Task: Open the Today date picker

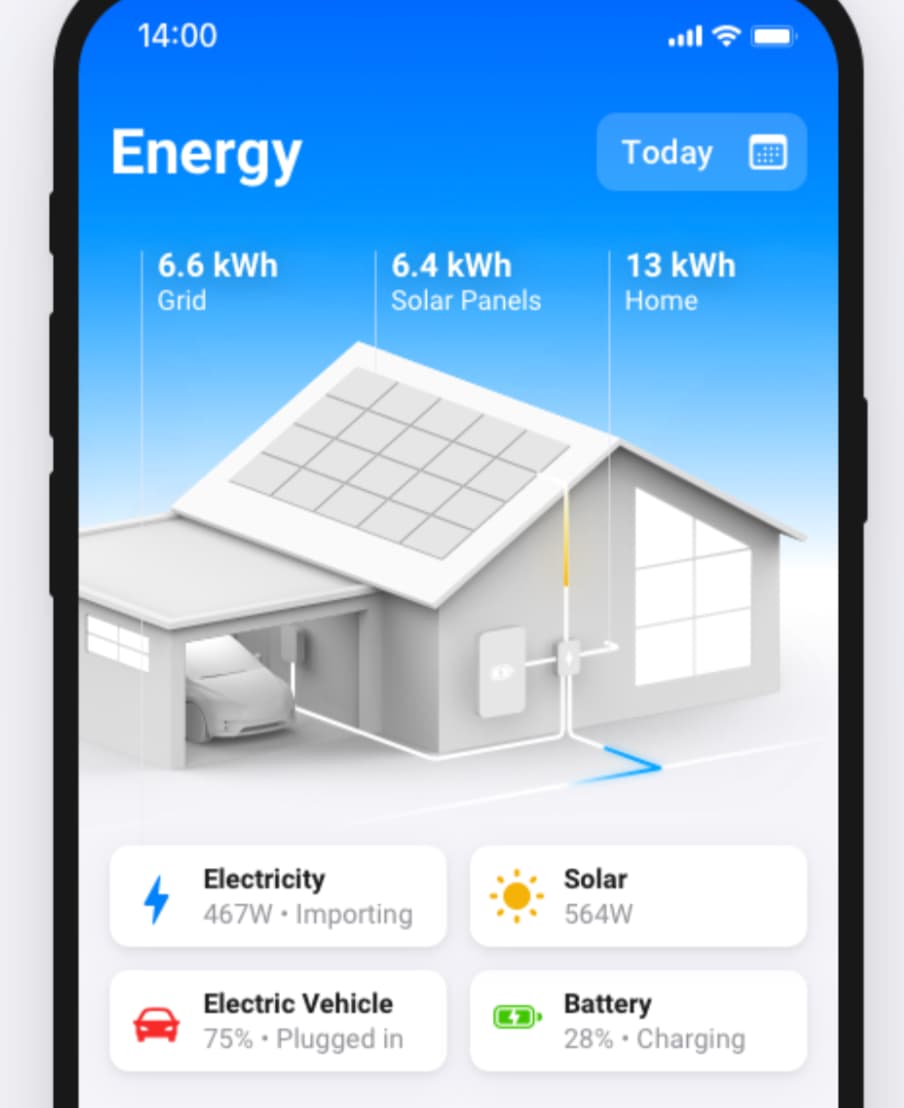Action: (701, 152)
